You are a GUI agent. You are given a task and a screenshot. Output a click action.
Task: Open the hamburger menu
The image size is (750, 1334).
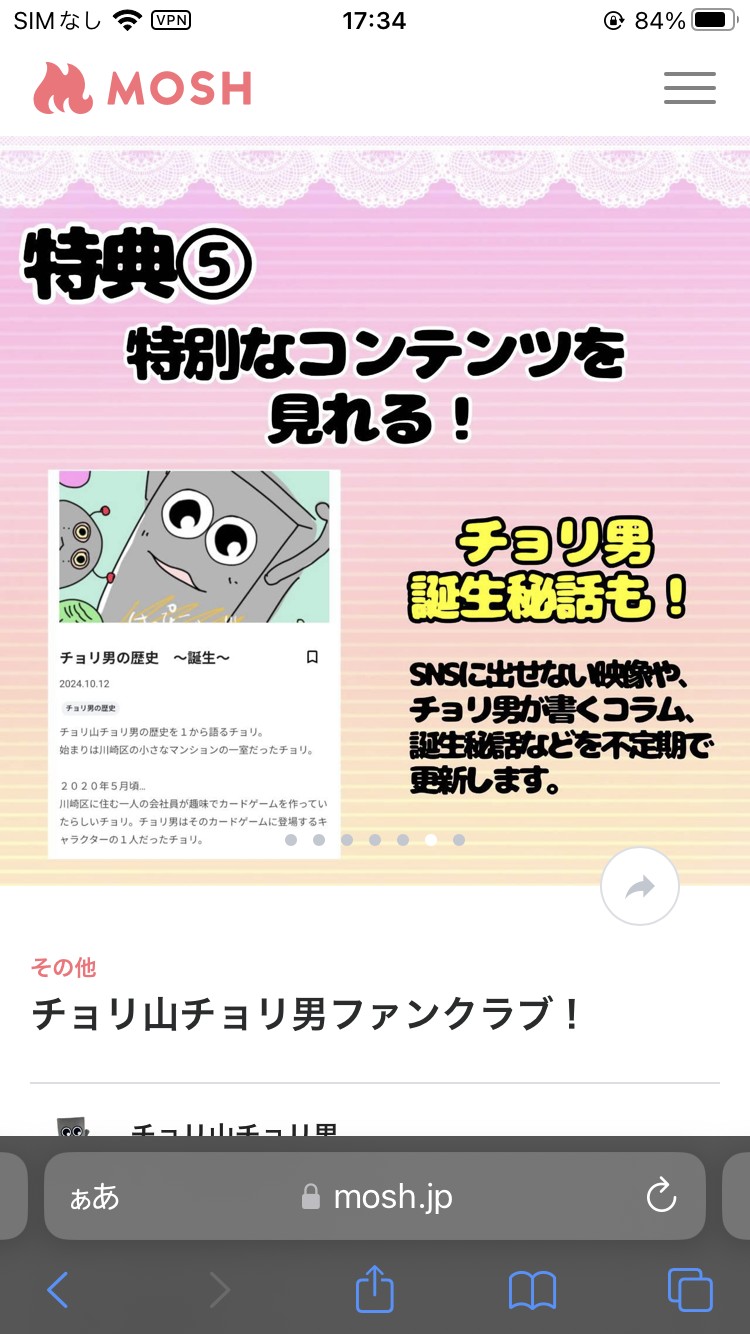[690, 88]
